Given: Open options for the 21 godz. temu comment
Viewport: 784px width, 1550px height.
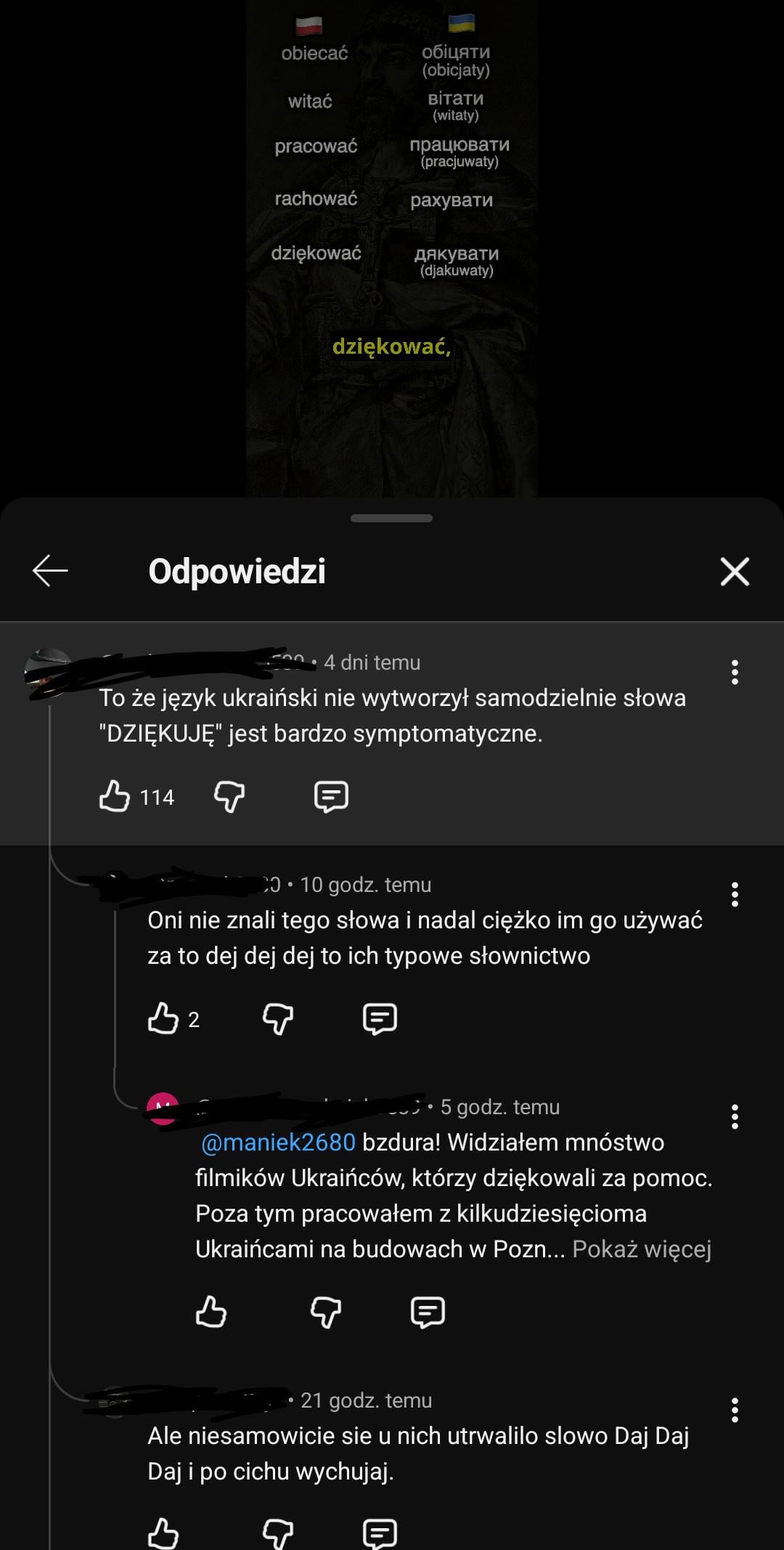Looking at the screenshot, I should coord(735,1410).
